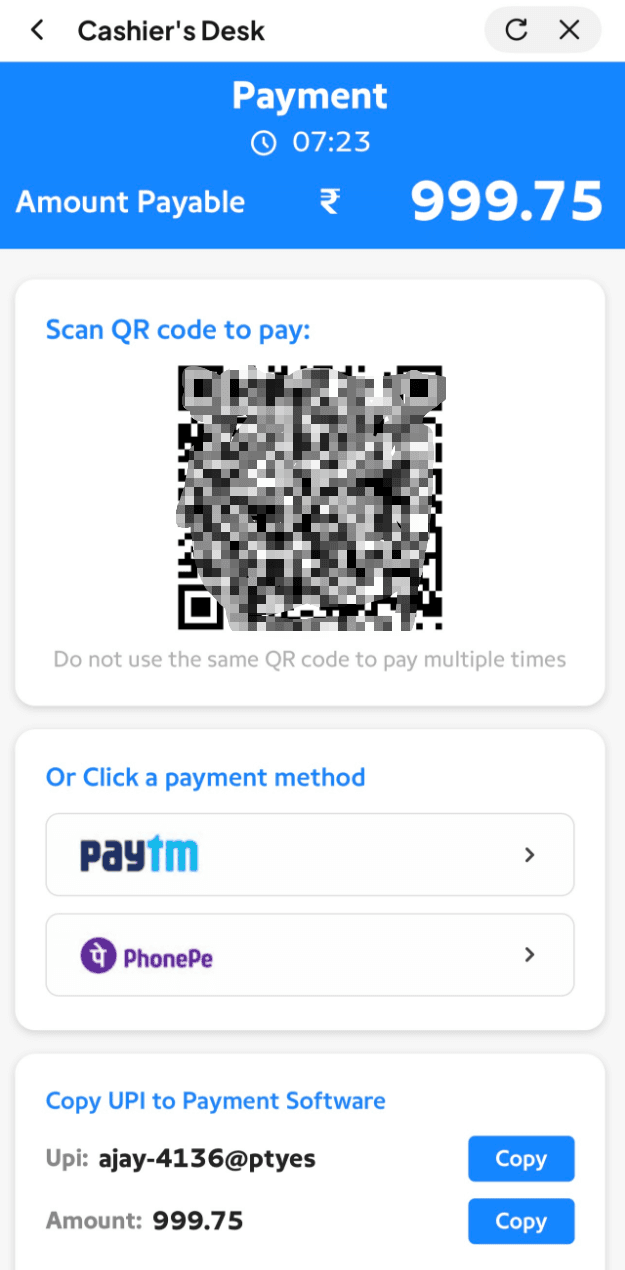
Task: Go back from Cashier's Desk
Action: click(x=37, y=30)
